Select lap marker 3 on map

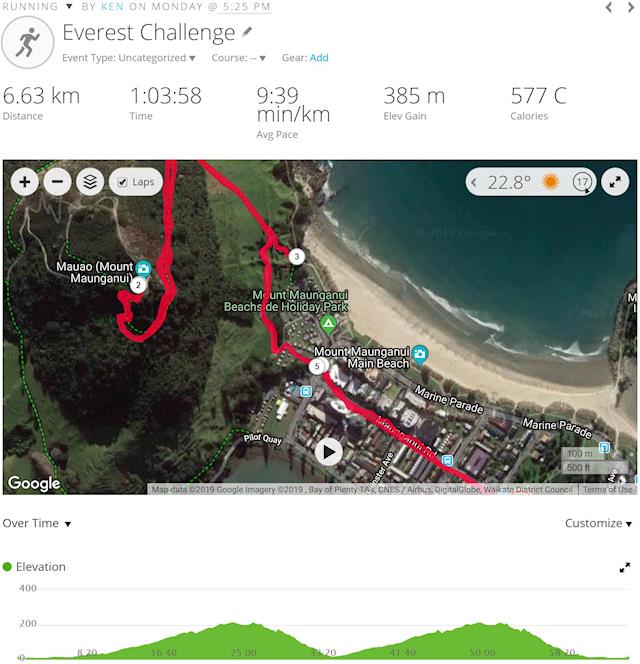[296, 257]
